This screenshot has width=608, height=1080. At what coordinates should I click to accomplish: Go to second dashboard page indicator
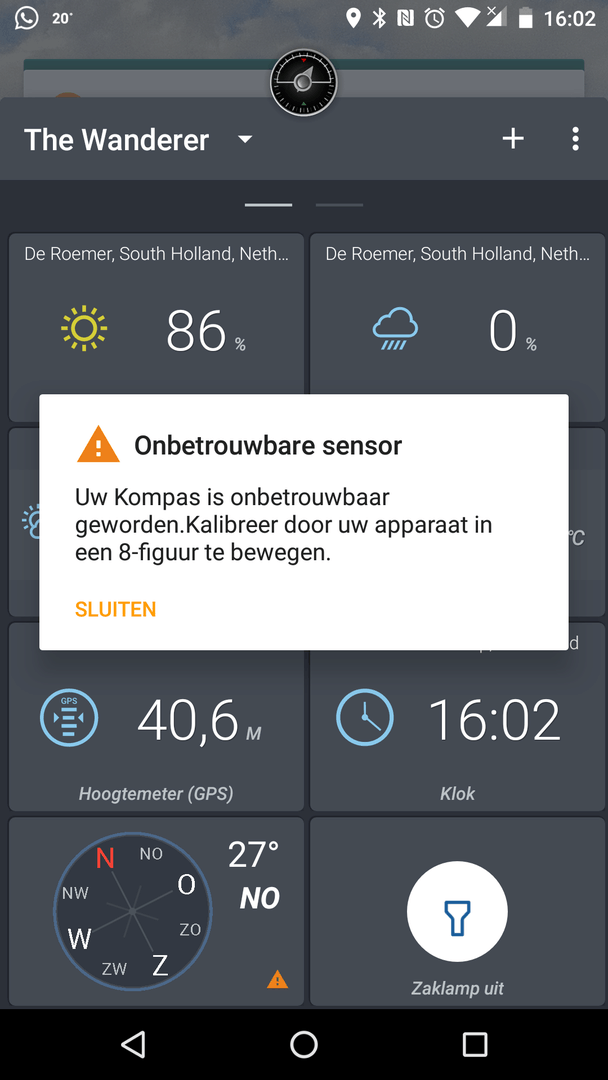(339, 205)
